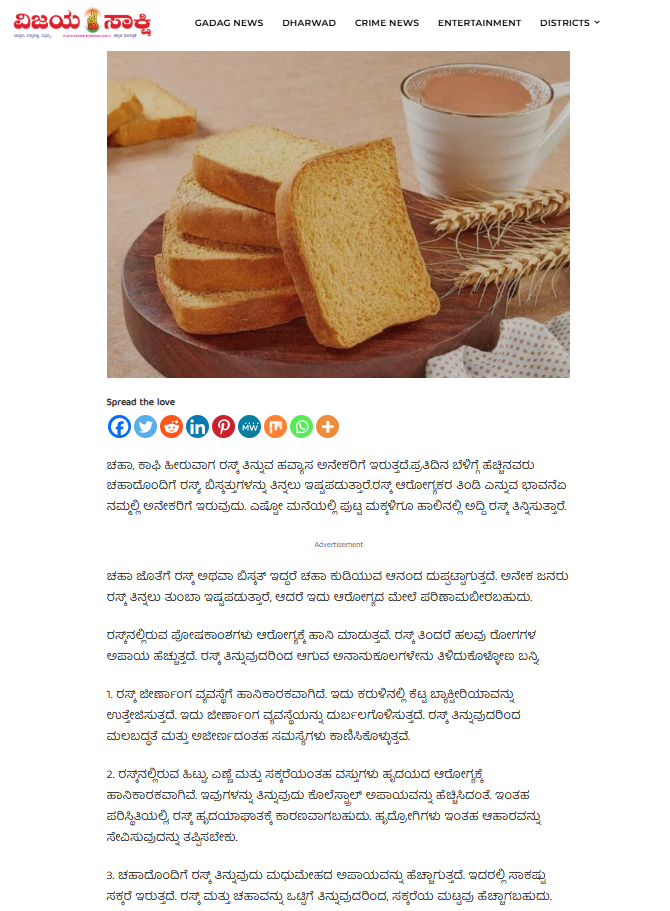Share this article on Reddit
670x911 pixels.
pyautogui.click(x=171, y=427)
